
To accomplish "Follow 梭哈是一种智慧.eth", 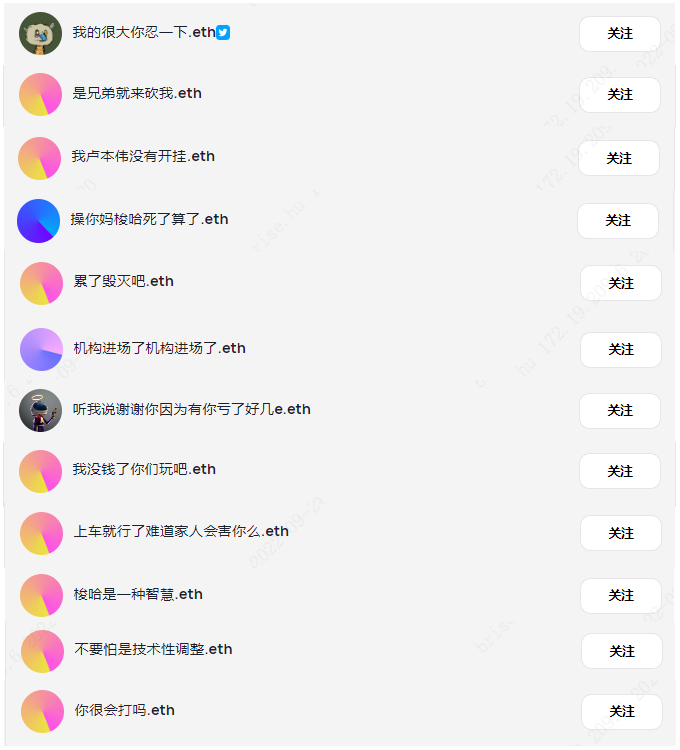I will tap(620, 596).
